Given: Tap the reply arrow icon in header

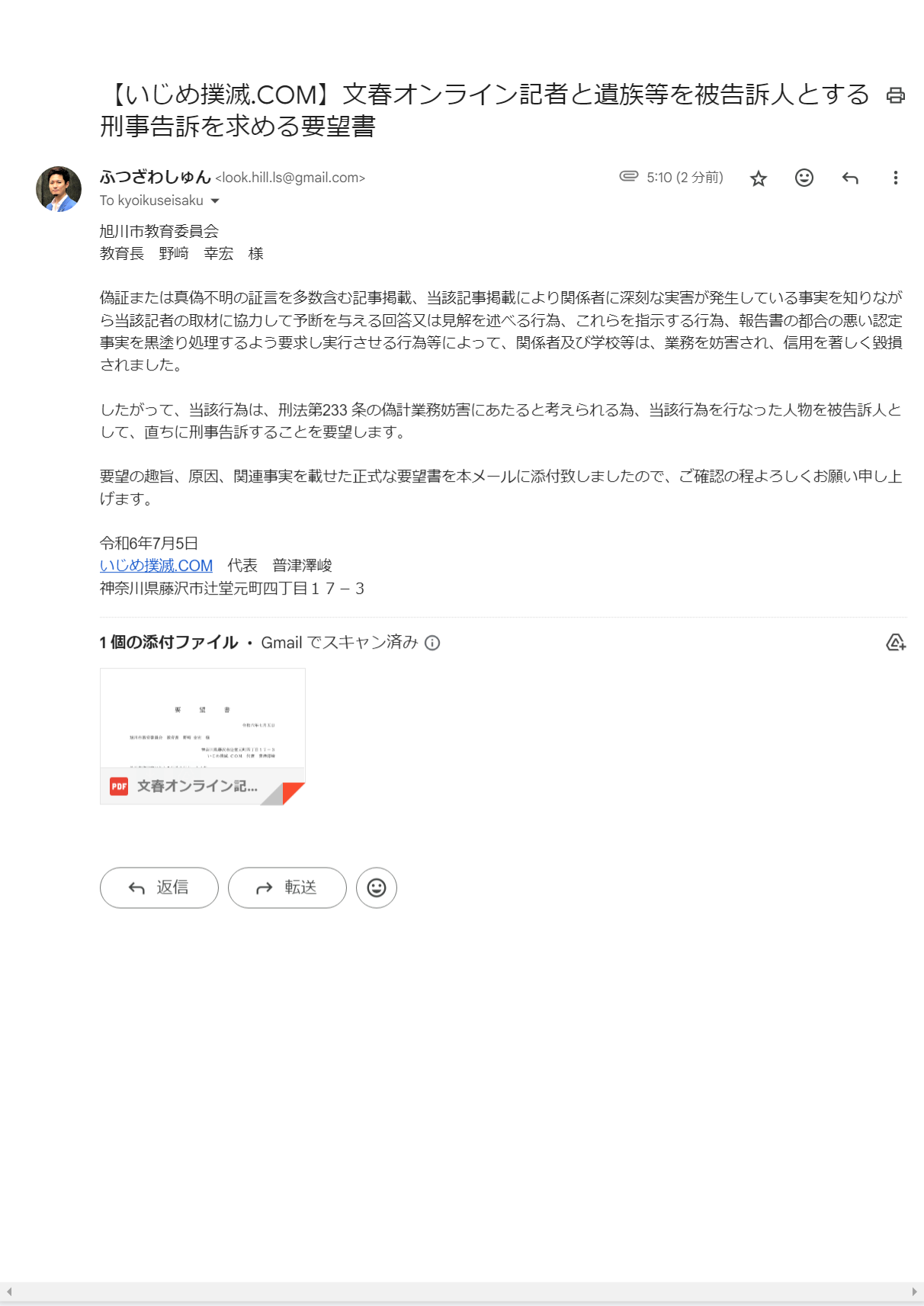Looking at the screenshot, I should pos(850,178).
